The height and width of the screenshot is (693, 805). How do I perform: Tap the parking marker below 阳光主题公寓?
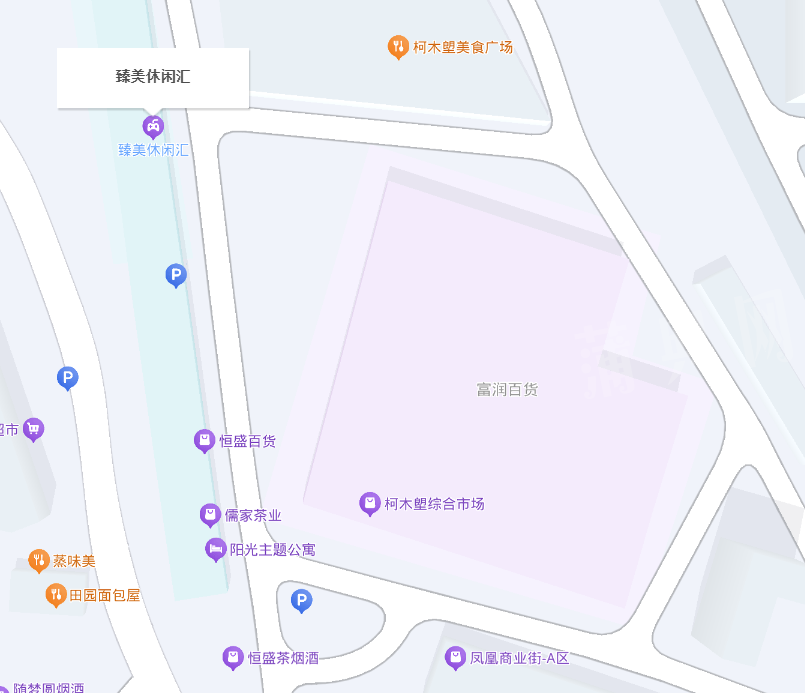(x=301, y=600)
